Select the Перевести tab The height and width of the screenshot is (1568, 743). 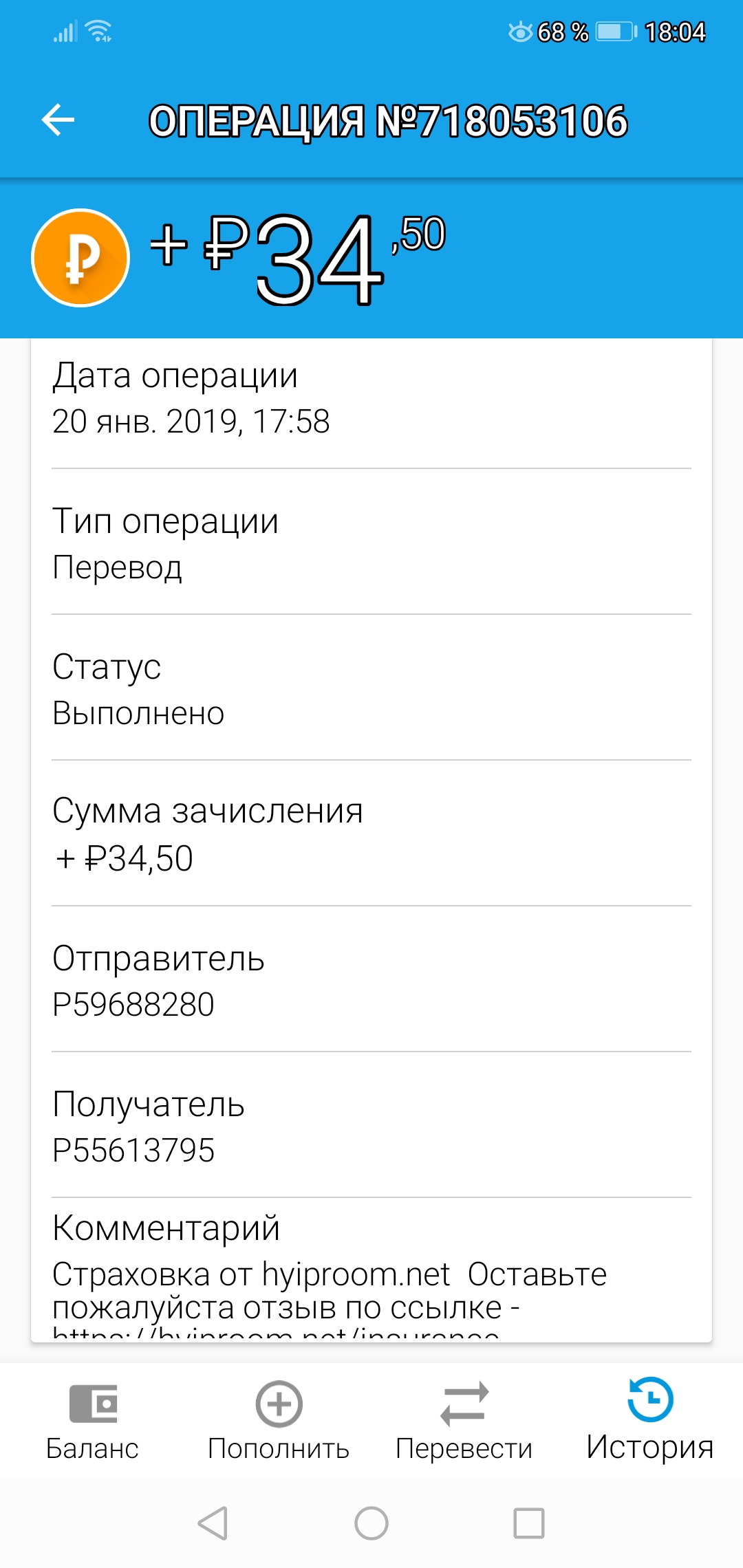pyautogui.click(x=464, y=1422)
